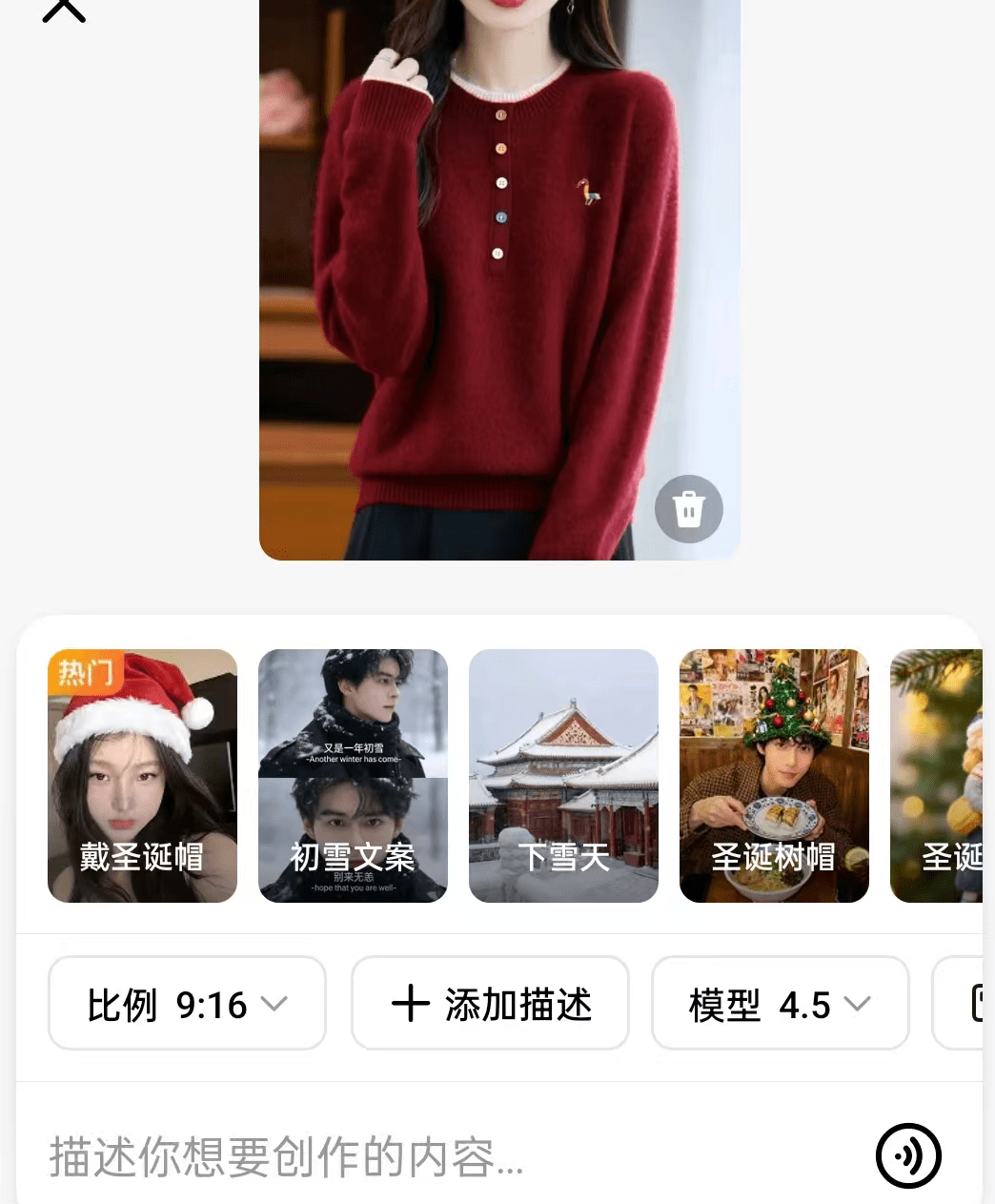Choose the 下雪天 snowy day template
This screenshot has height=1204, width=995.
click(x=563, y=776)
